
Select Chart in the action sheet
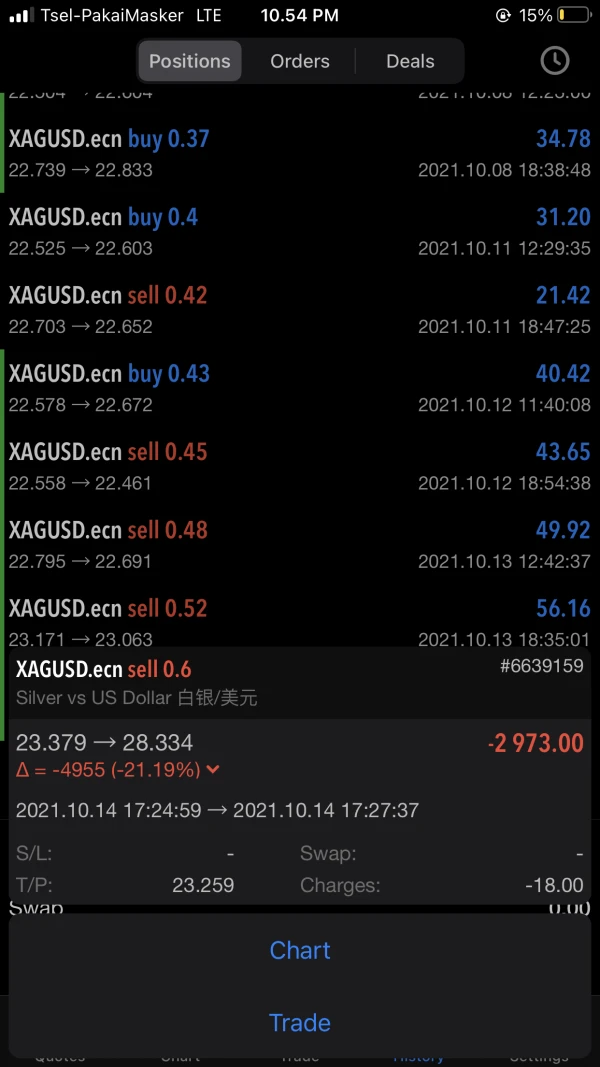tap(300, 950)
